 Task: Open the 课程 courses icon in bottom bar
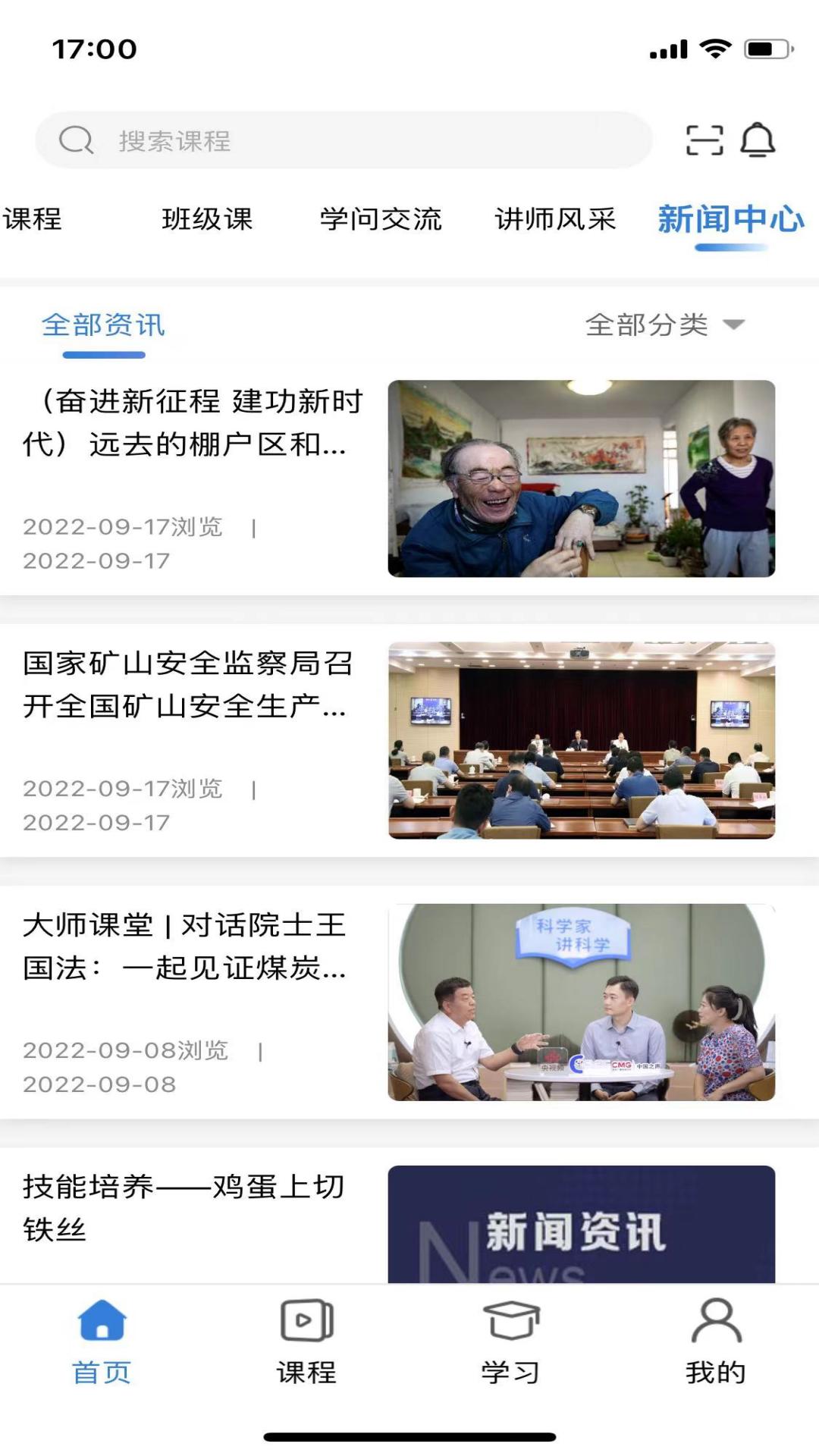[306, 1321]
